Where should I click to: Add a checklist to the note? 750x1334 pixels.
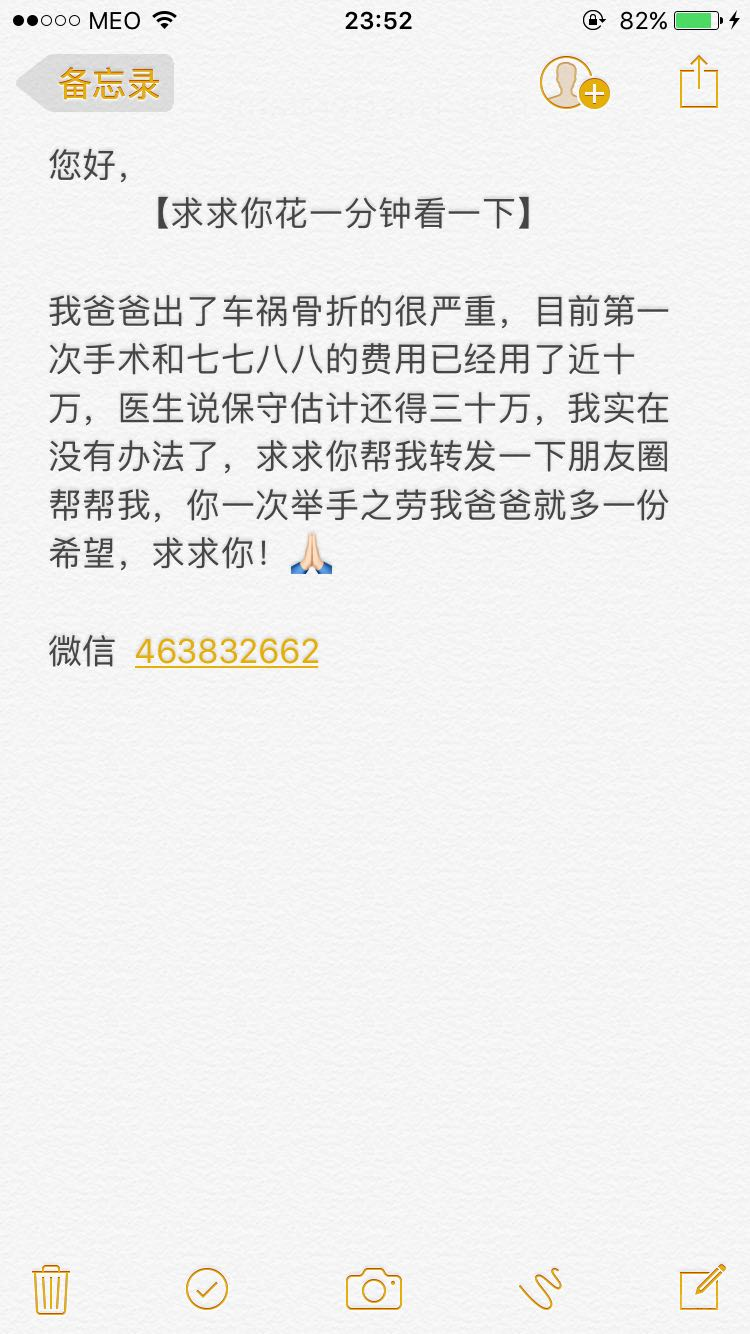click(207, 1289)
